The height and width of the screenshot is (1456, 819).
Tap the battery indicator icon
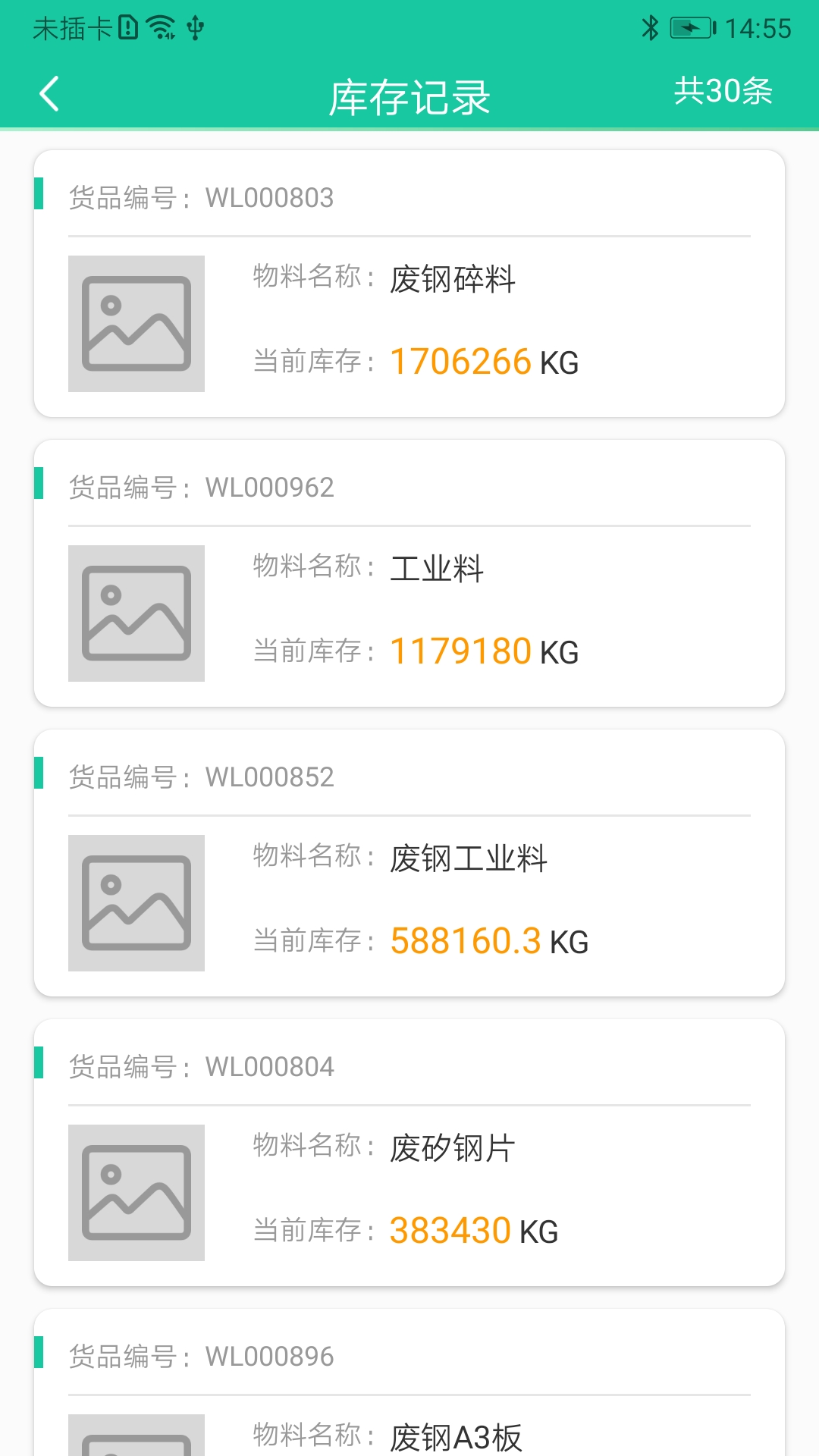pyautogui.click(x=690, y=27)
